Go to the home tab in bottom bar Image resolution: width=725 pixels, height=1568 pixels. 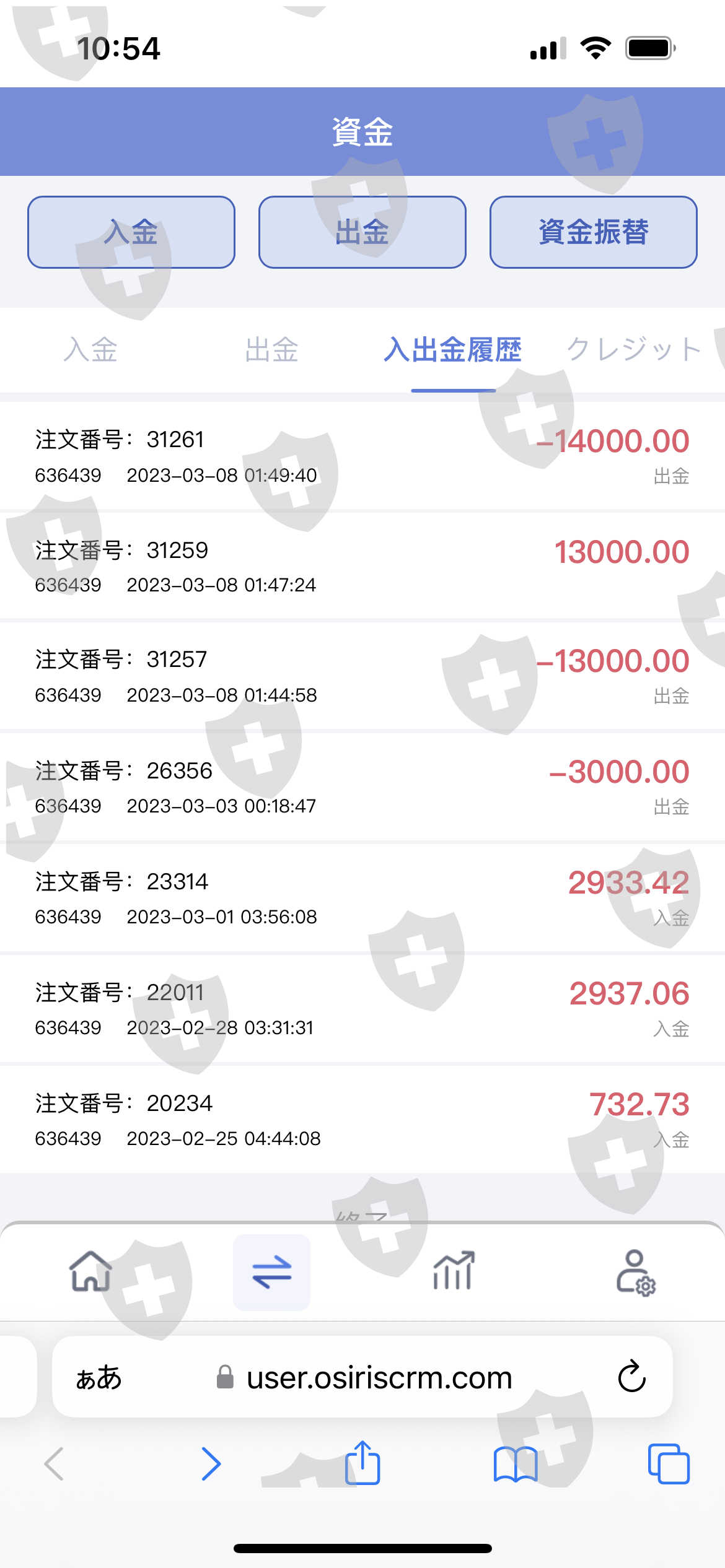point(90,1271)
